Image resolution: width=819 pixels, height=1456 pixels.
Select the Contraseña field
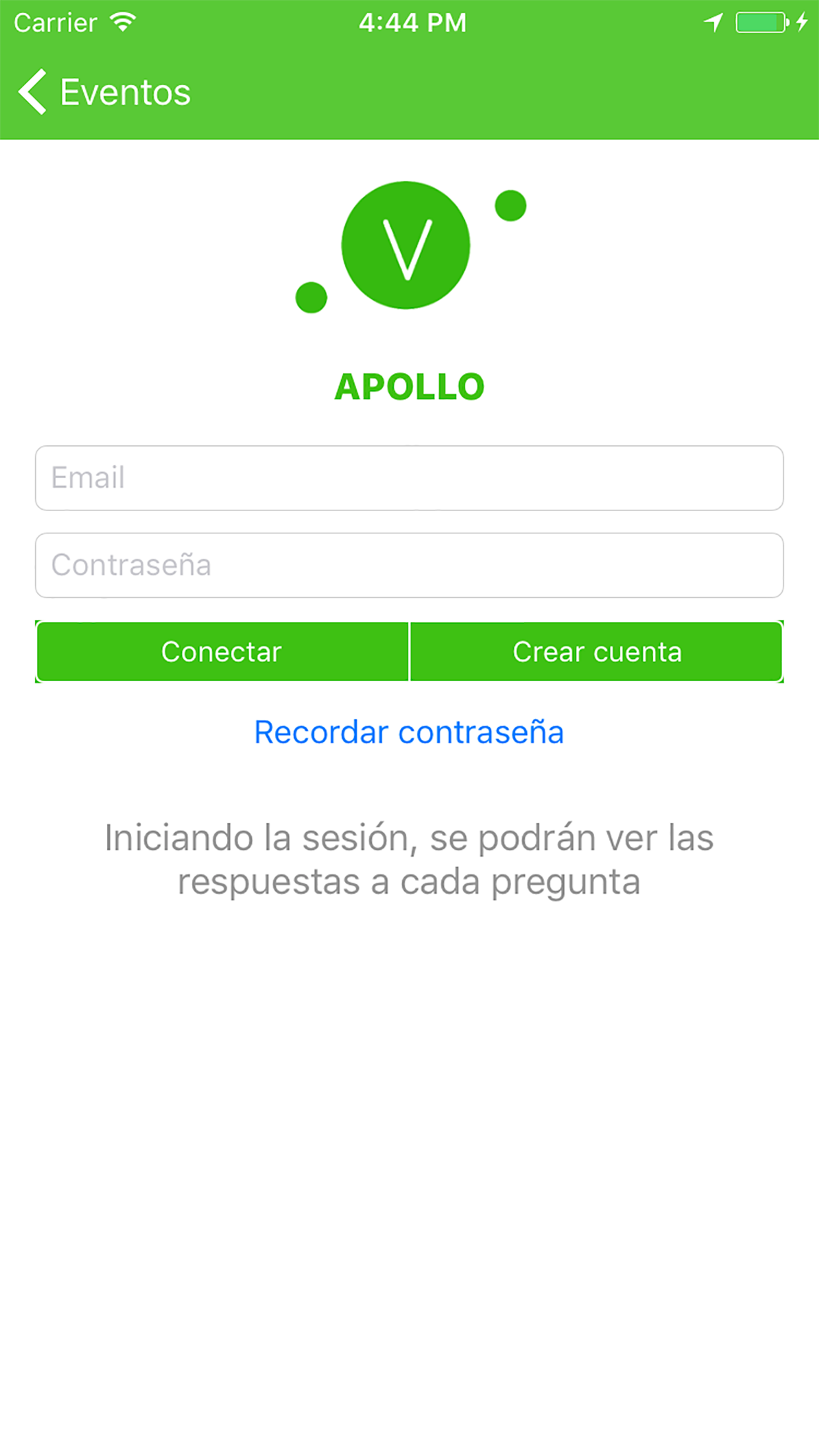coord(409,565)
